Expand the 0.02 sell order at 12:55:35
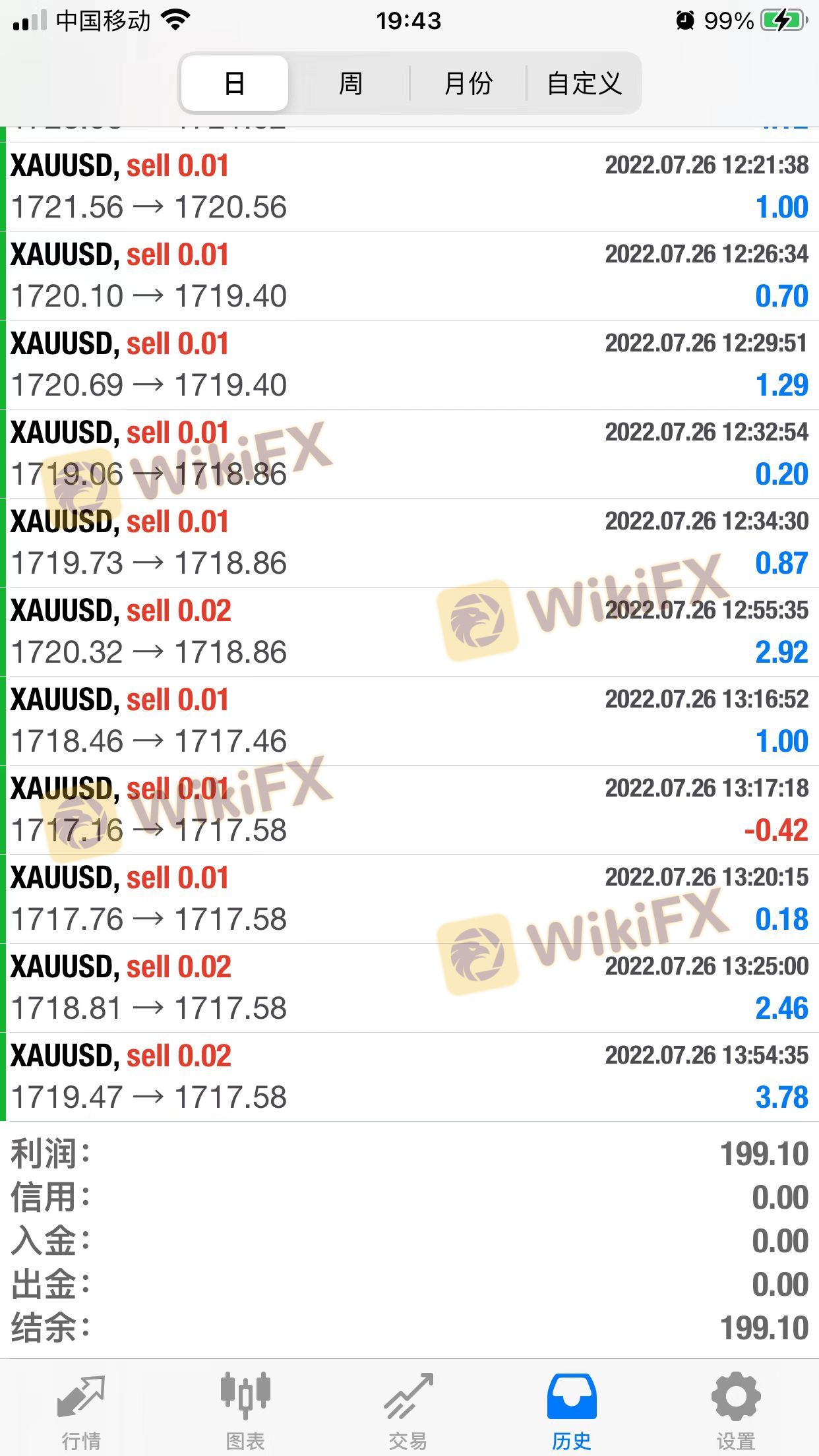The width and height of the screenshot is (819, 1456). tap(409, 632)
